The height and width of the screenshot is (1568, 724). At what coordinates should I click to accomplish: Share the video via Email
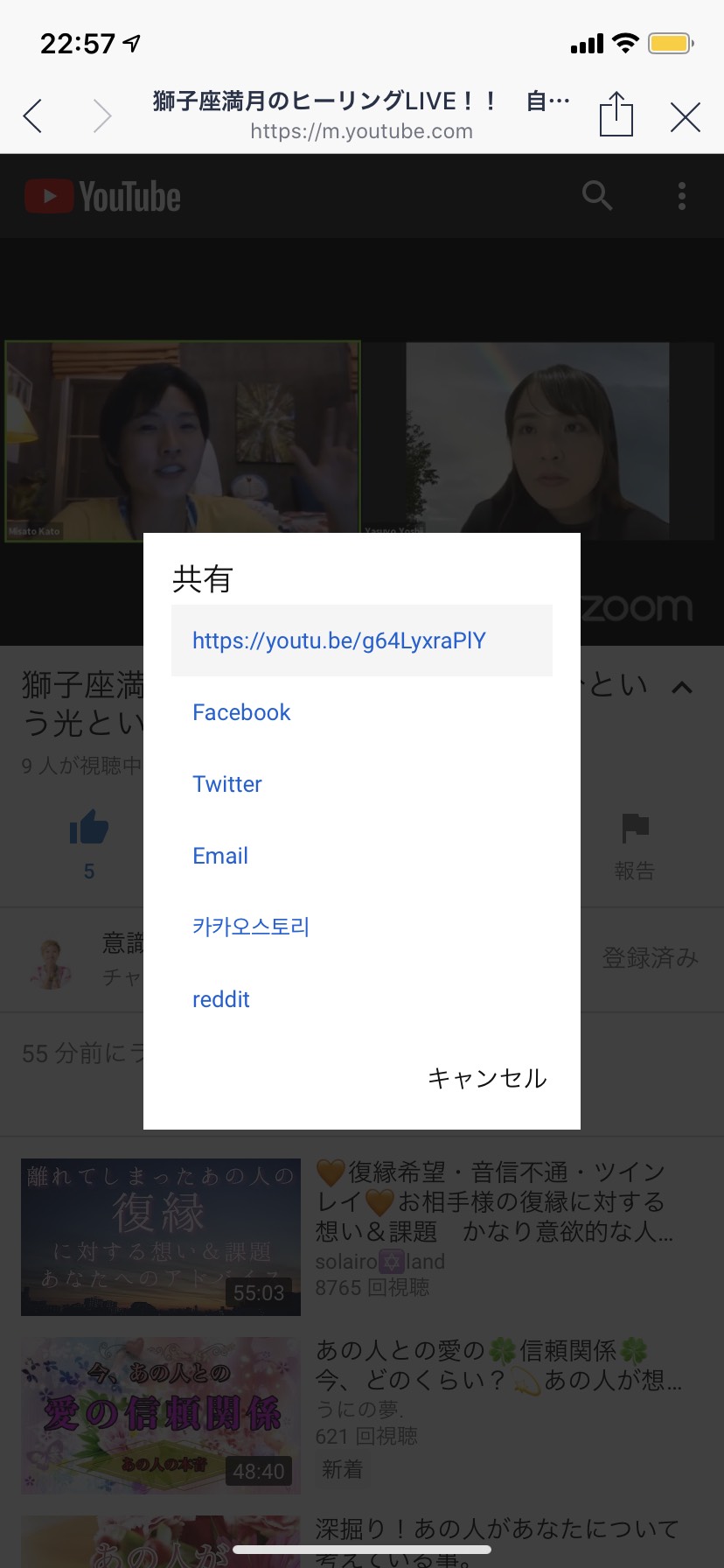(x=362, y=856)
